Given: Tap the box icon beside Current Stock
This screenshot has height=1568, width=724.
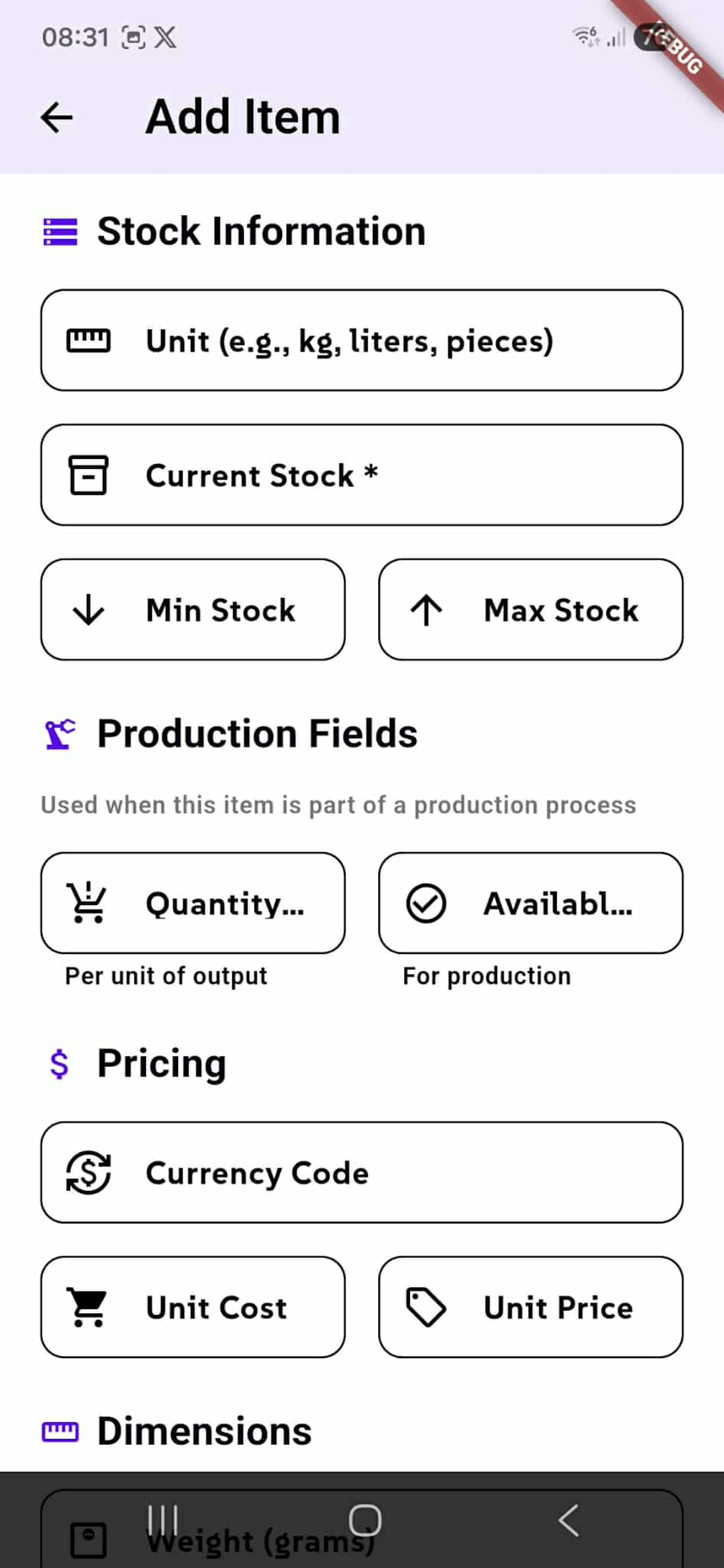Looking at the screenshot, I should pyautogui.click(x=89, y=476).
